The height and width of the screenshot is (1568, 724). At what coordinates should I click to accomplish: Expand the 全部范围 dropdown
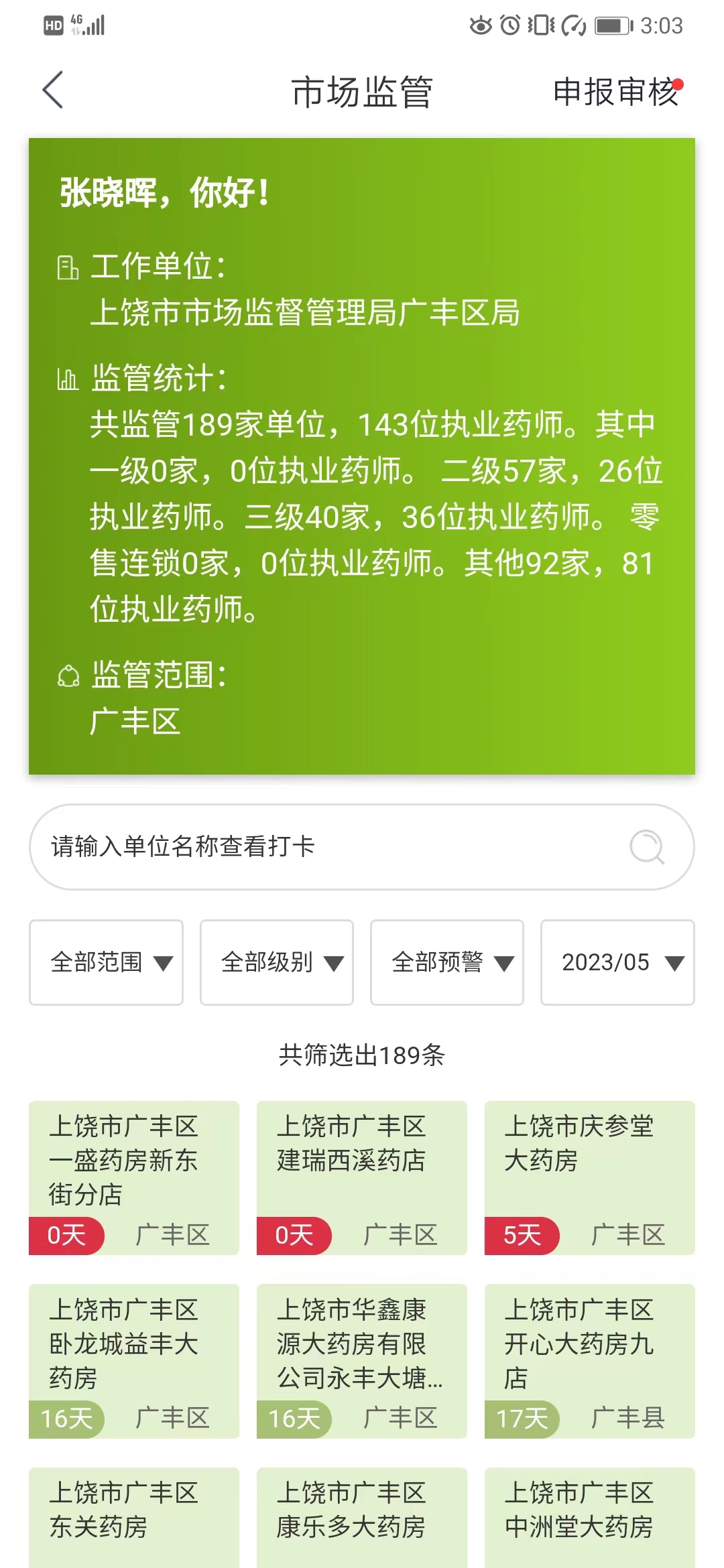click(106, 962)
